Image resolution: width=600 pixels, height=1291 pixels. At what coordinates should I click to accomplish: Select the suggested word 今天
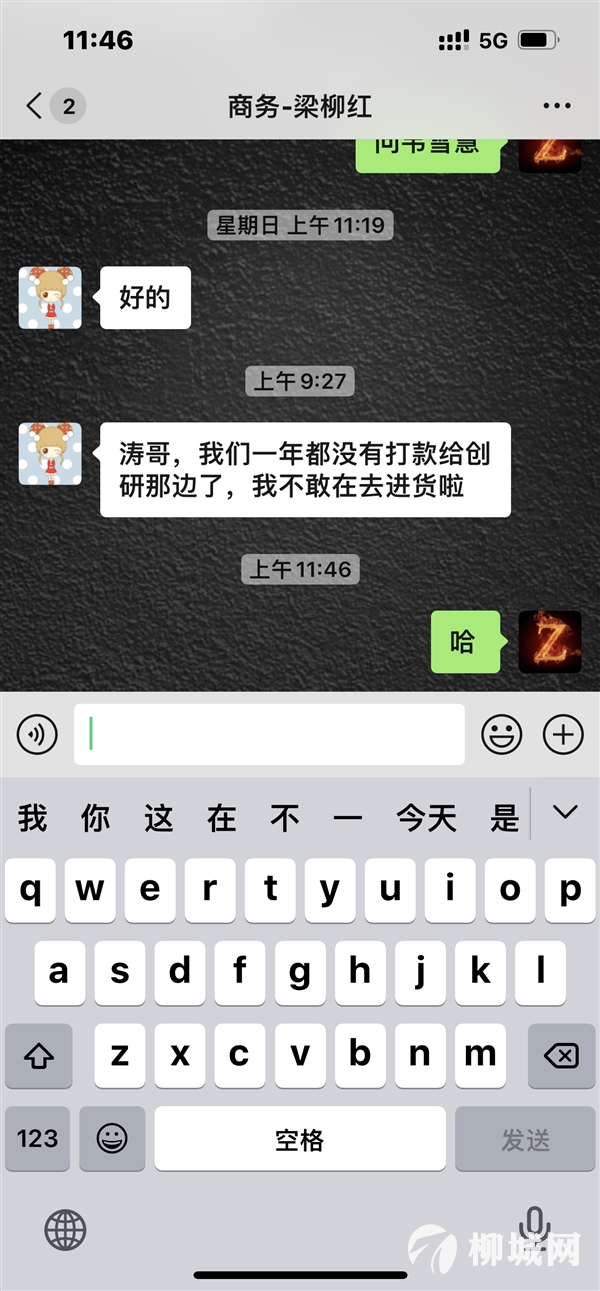[427, 818]
